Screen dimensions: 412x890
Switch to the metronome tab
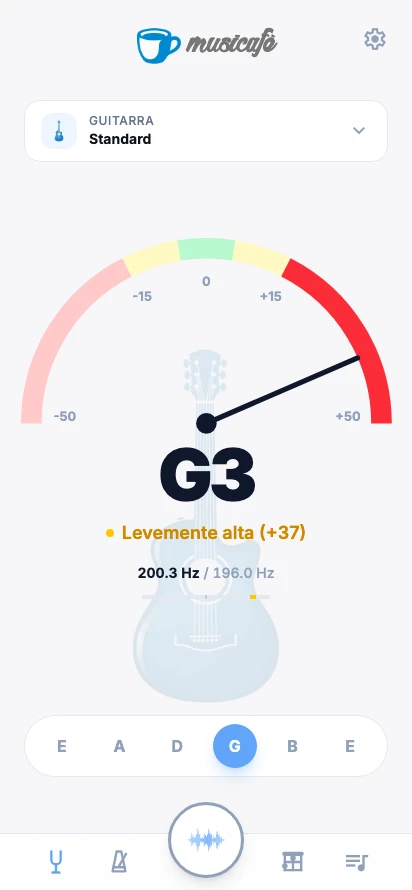119,862
